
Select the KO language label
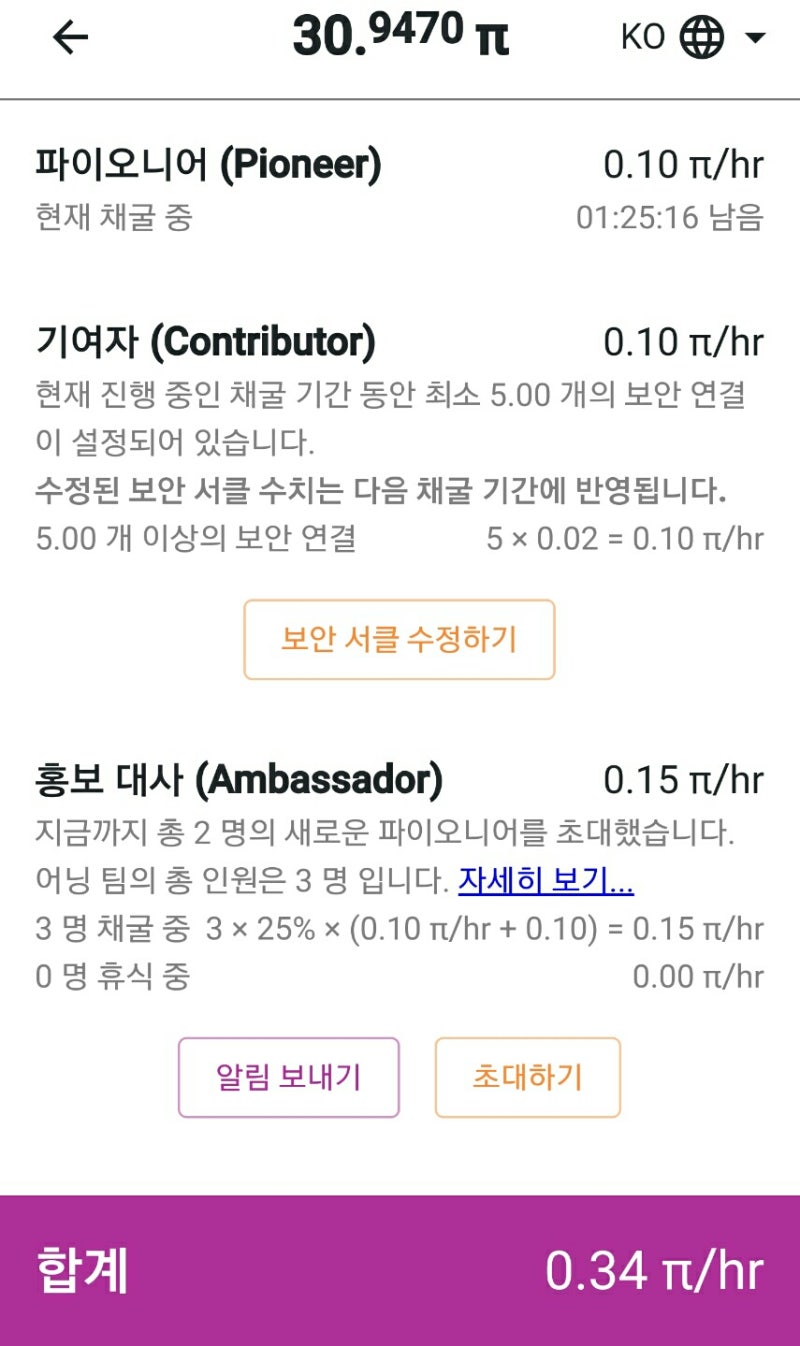(643, 37)
